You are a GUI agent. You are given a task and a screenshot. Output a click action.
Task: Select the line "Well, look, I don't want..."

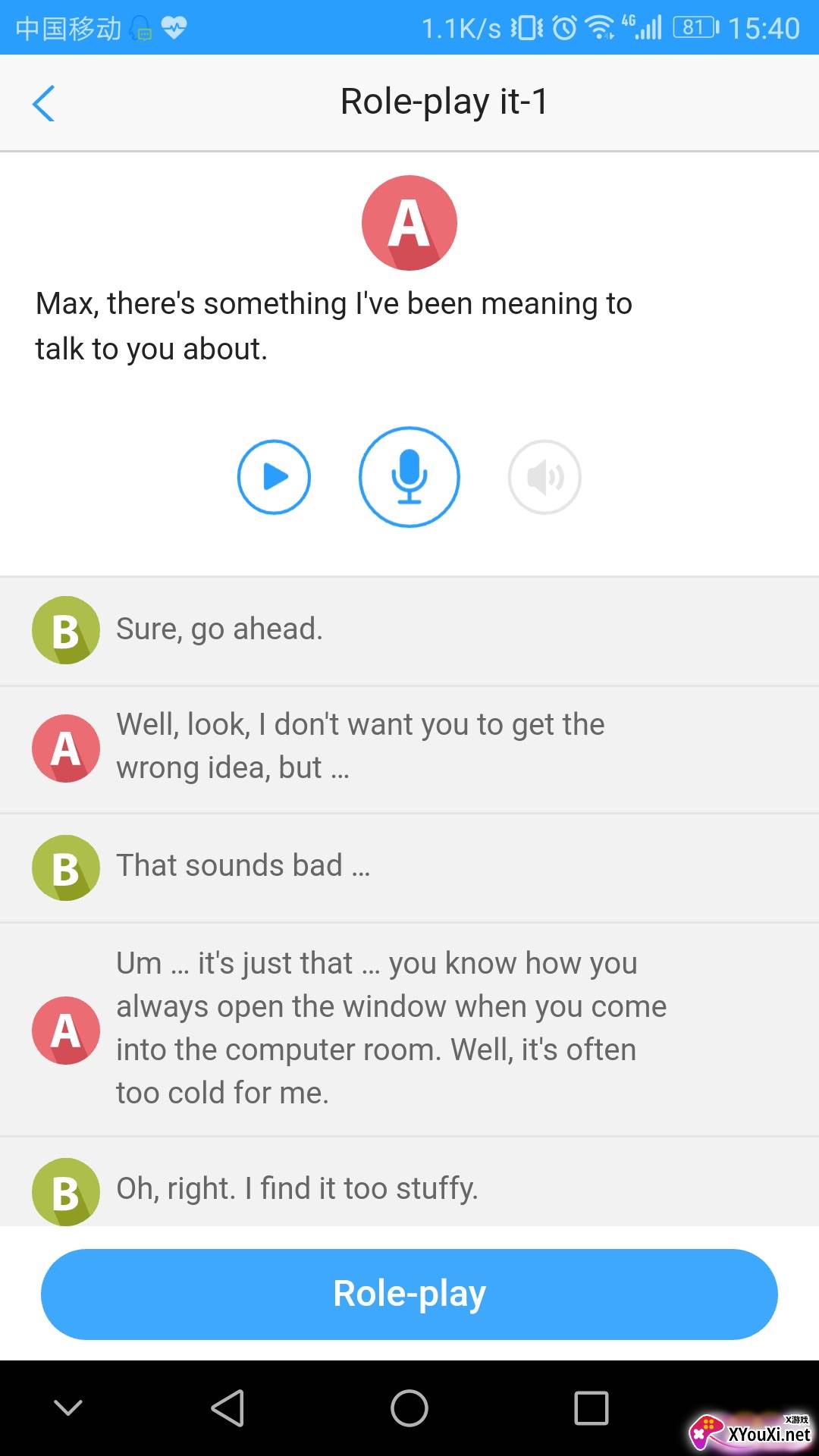[x=409, y=749]
